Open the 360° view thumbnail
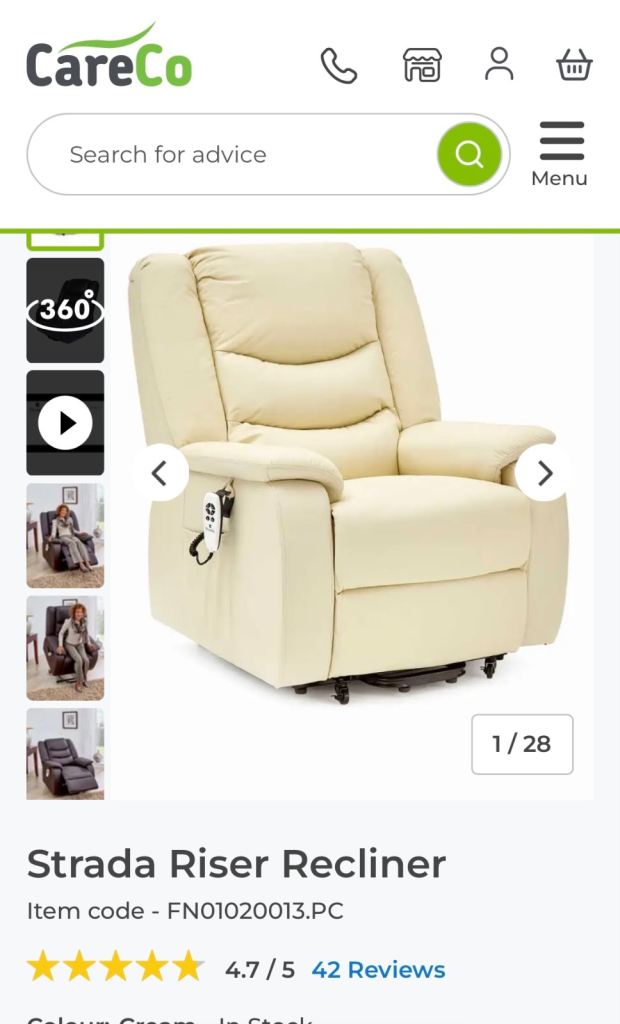Screen dimensions: 620x1024 (x=65, y=310)
